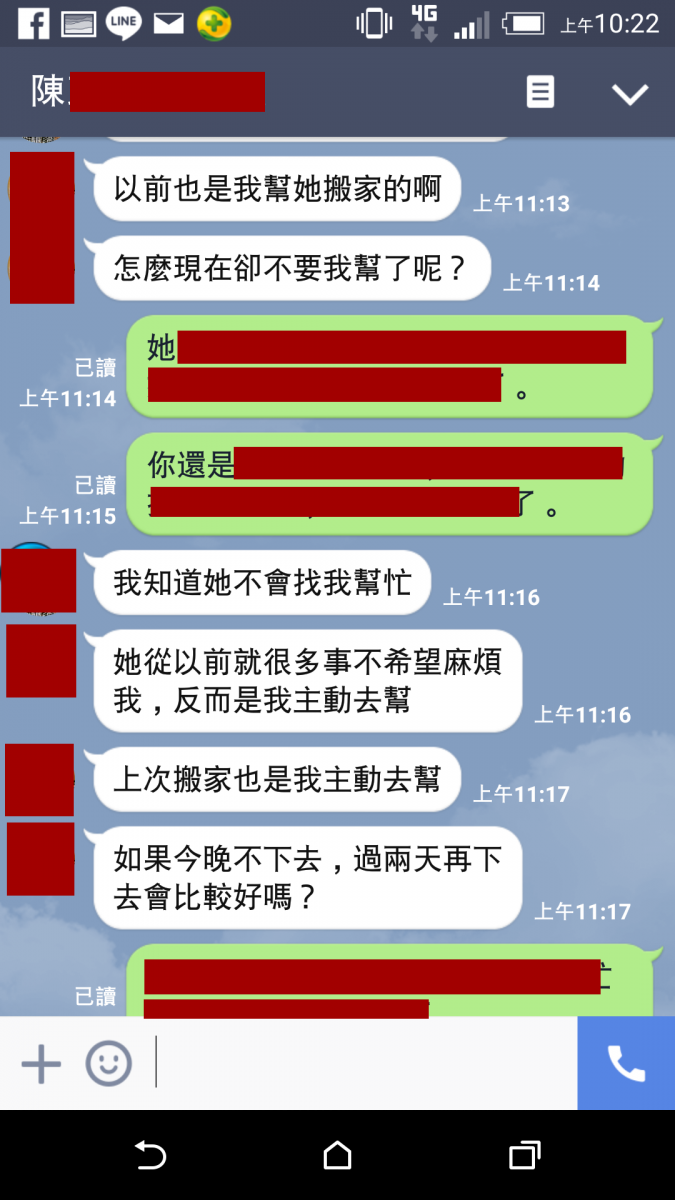Expand the chat options chevron menu
The height and width of the screenshot is (1200, 675).
click(630, 94)
